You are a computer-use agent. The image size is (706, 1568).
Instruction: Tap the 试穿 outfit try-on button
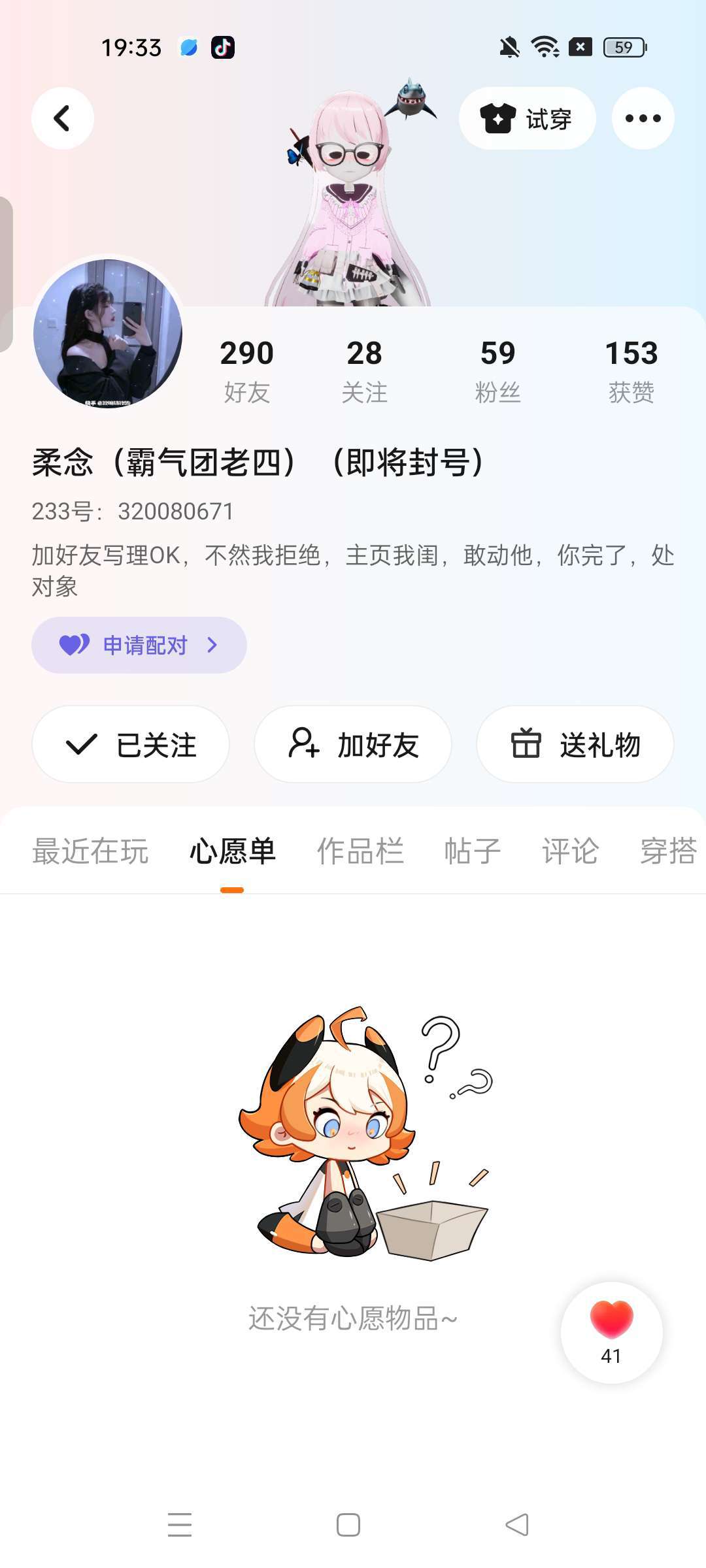coord(527,118)
